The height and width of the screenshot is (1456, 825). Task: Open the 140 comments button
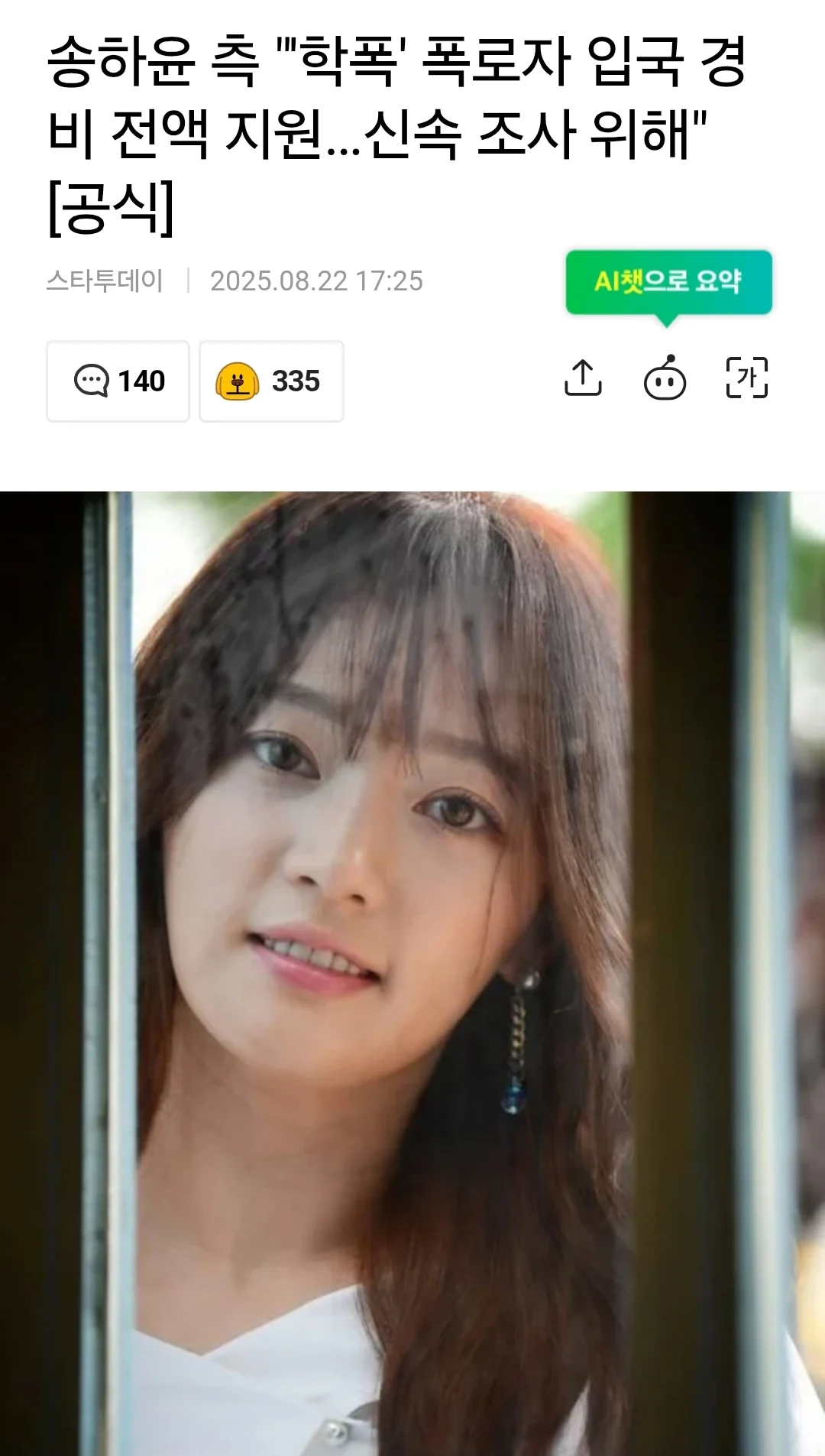click(x=118, y=381)
